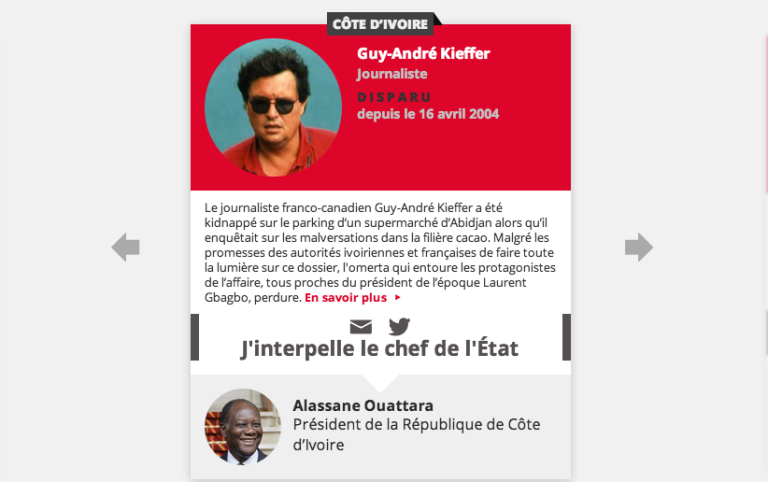This screenshot has width=768, height=482.
Task: Email the head of state
Action: [361, 327]
